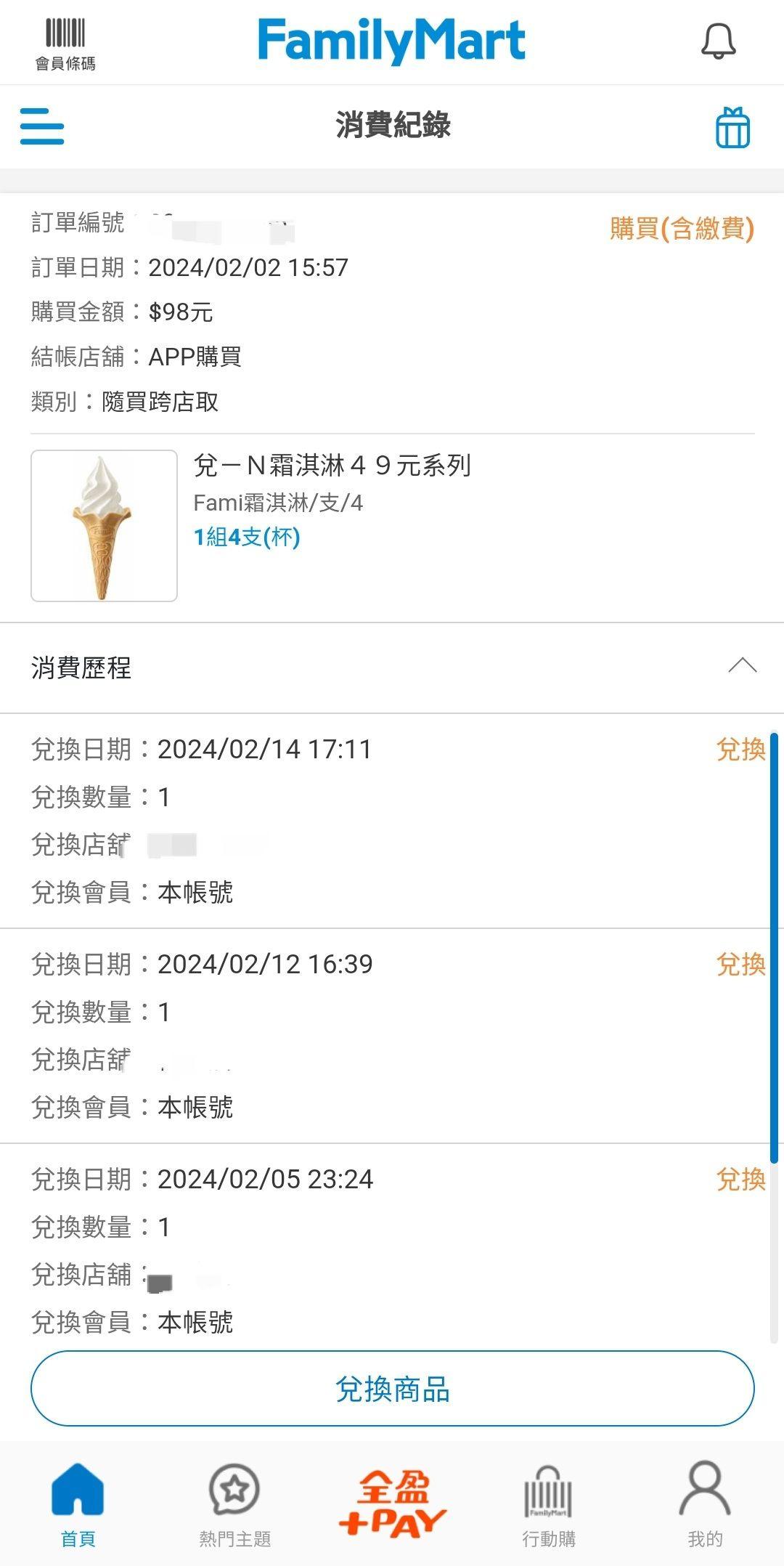Viewport: 784px width, 1566px height.
Task: Open the Fami霜淇淋 product image
Action: point(104,525)
